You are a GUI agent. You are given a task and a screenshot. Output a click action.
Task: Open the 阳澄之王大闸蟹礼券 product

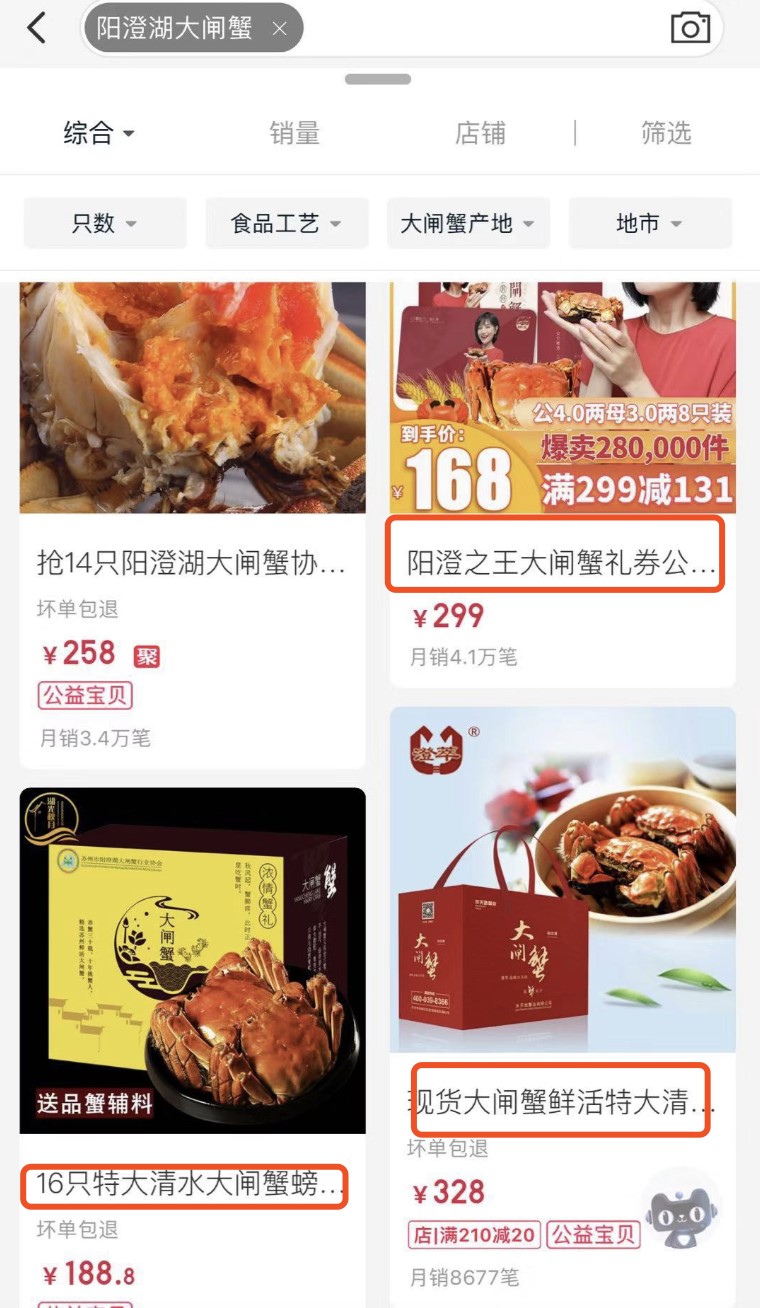point(561,564)
